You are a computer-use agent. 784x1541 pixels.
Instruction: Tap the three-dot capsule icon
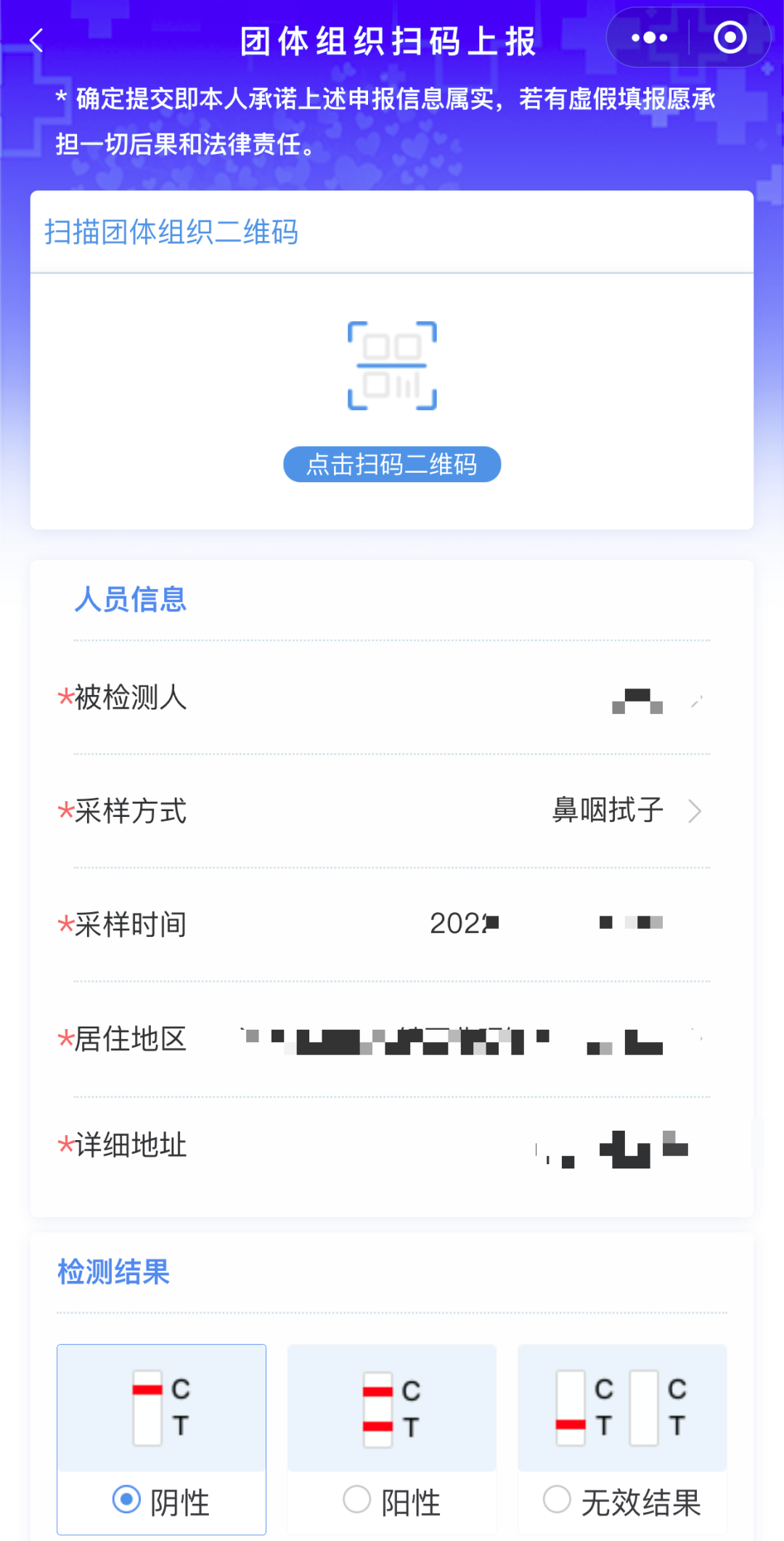coord(648,37)
